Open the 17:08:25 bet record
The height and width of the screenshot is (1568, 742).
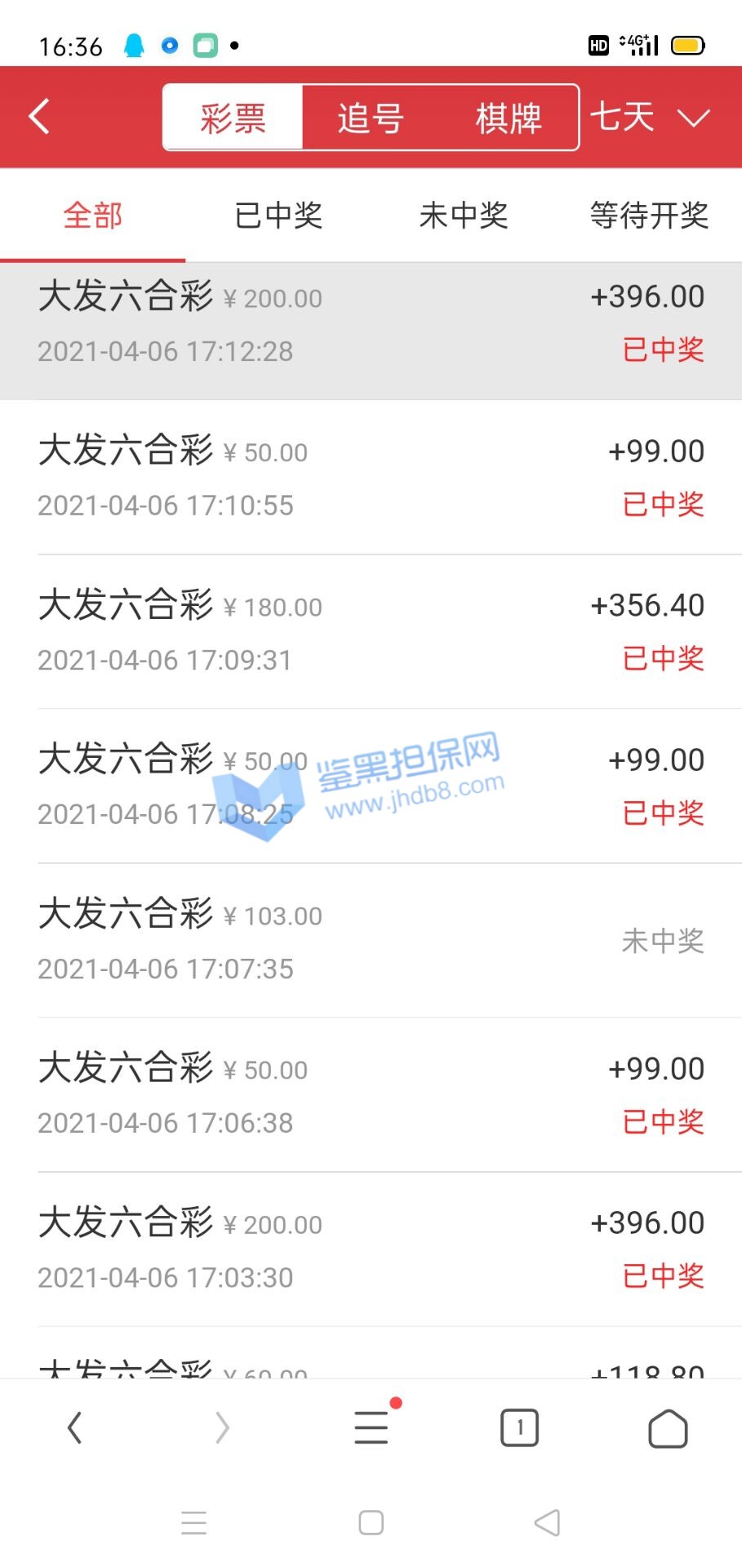pos(371,786)
